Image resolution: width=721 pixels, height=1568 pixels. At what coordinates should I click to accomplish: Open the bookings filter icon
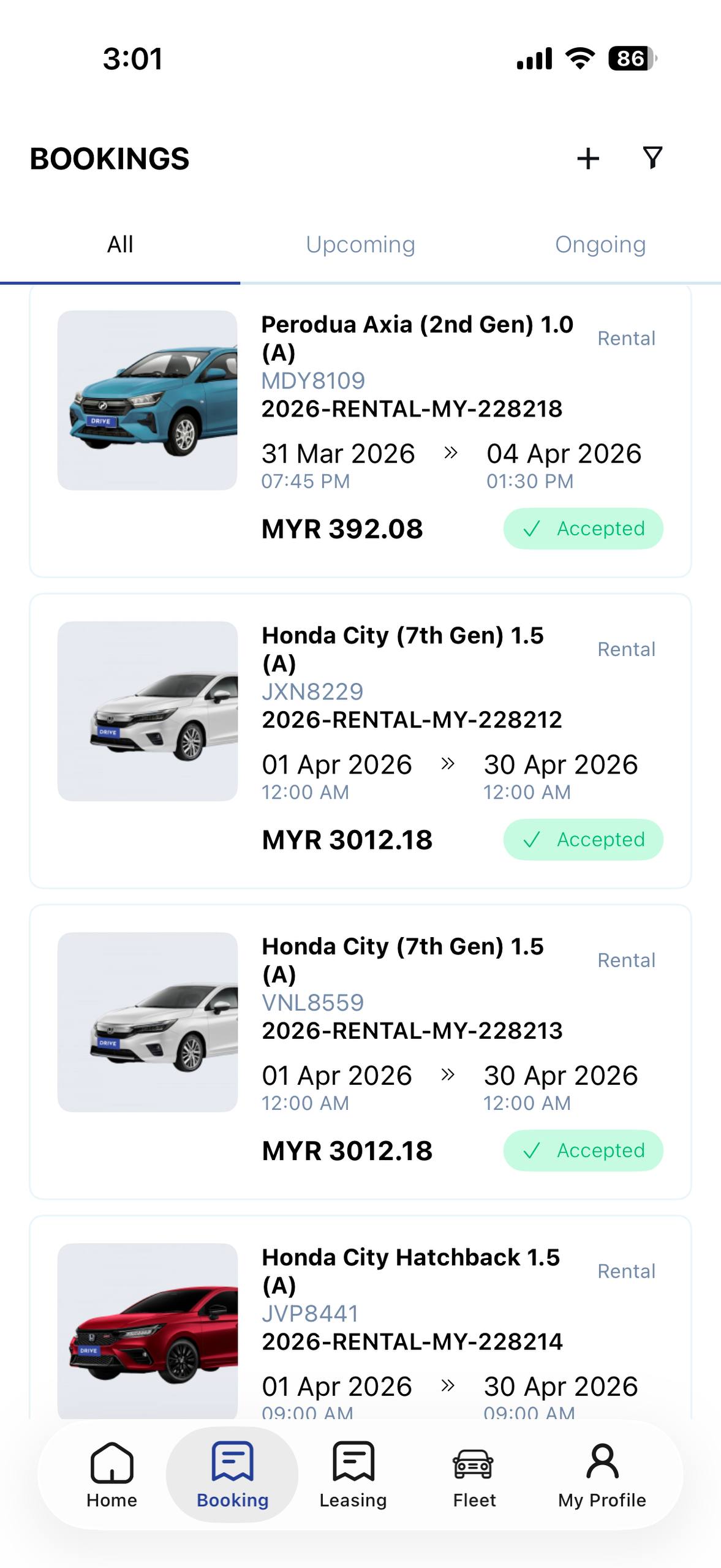(x=652, y=158)
